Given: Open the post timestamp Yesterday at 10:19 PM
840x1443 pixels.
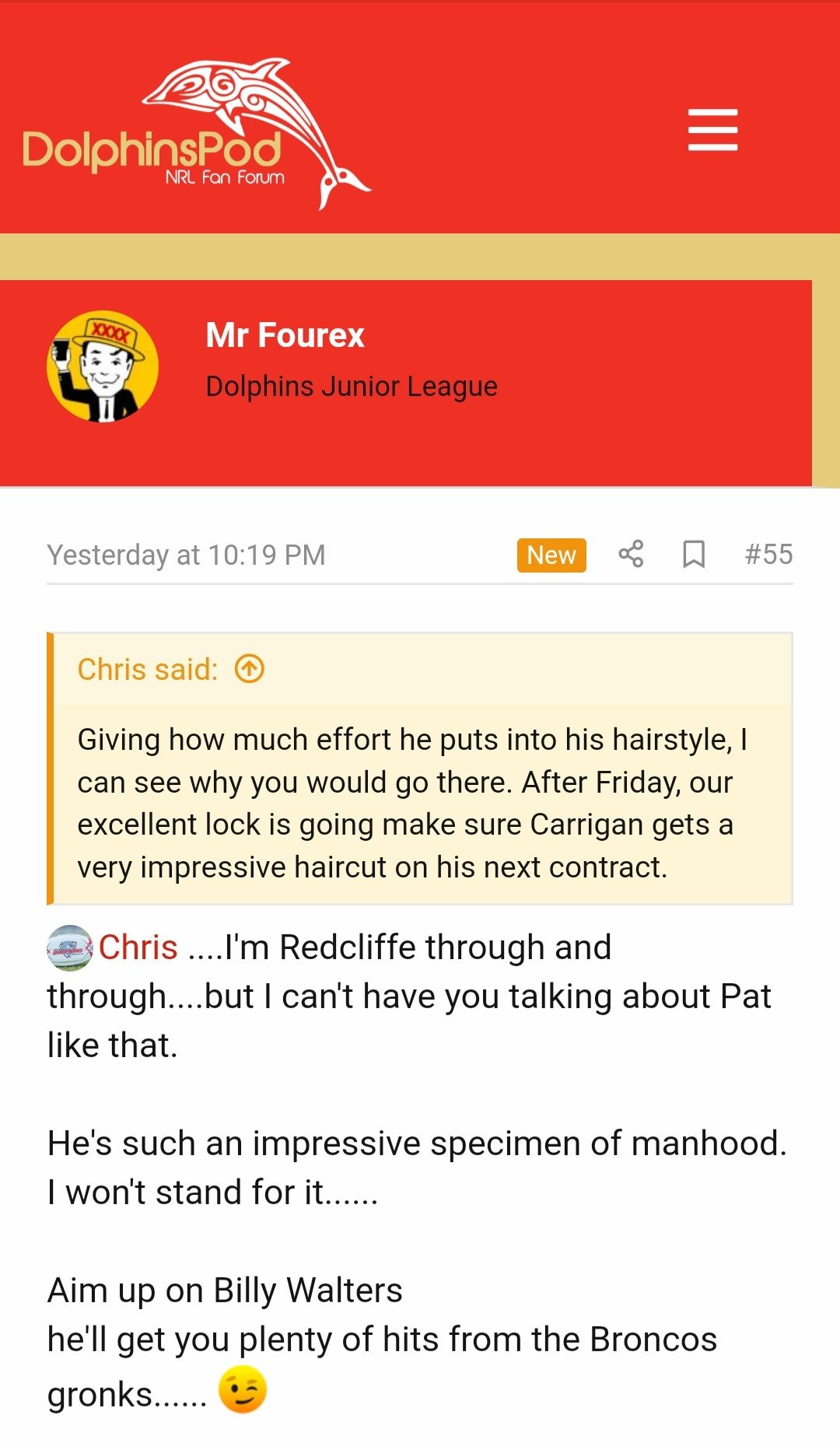Looking at the screenshot, I should tap(186, 555).
